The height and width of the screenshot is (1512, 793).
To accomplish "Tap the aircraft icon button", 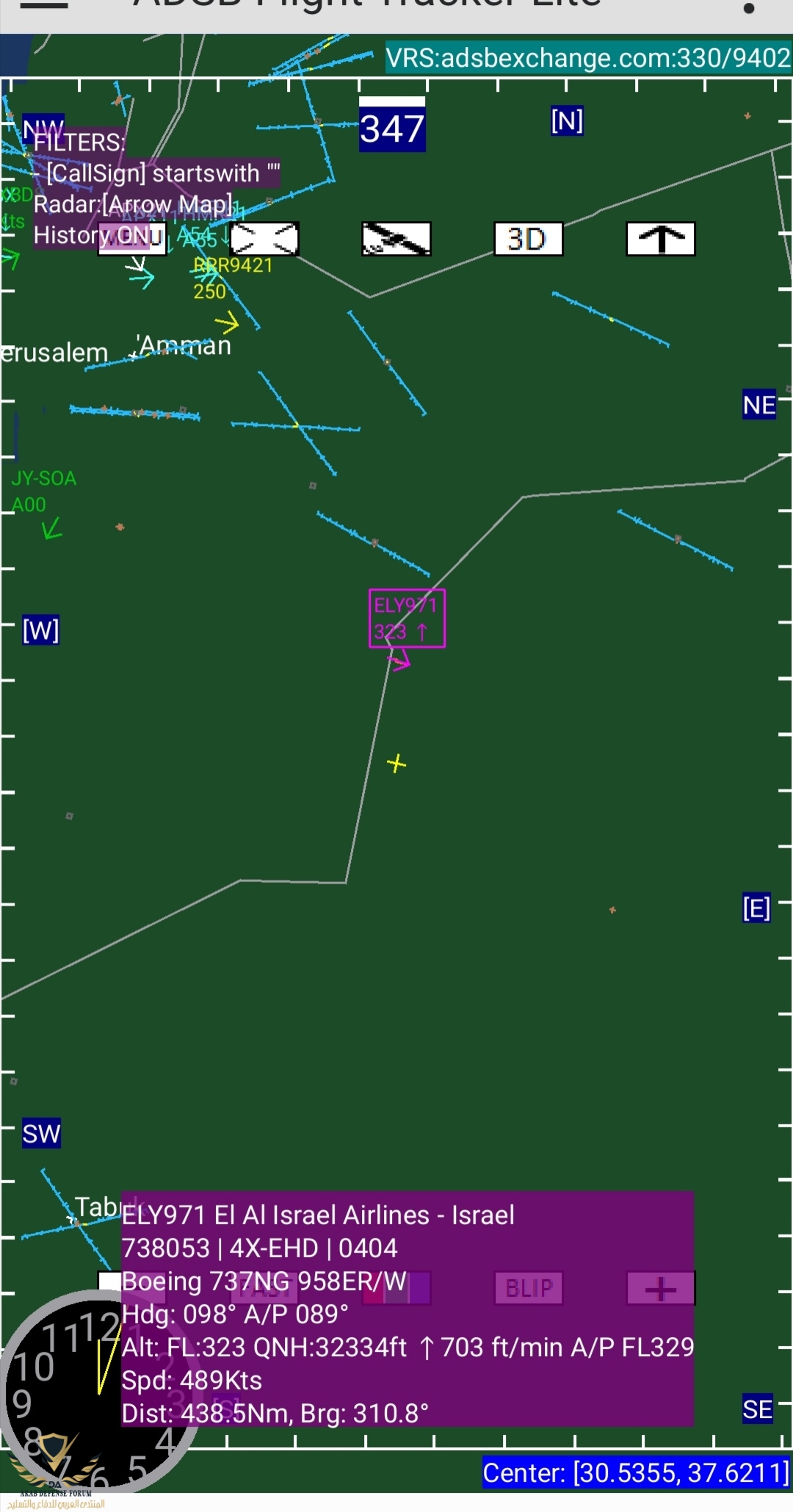I will tap(396, 239).
